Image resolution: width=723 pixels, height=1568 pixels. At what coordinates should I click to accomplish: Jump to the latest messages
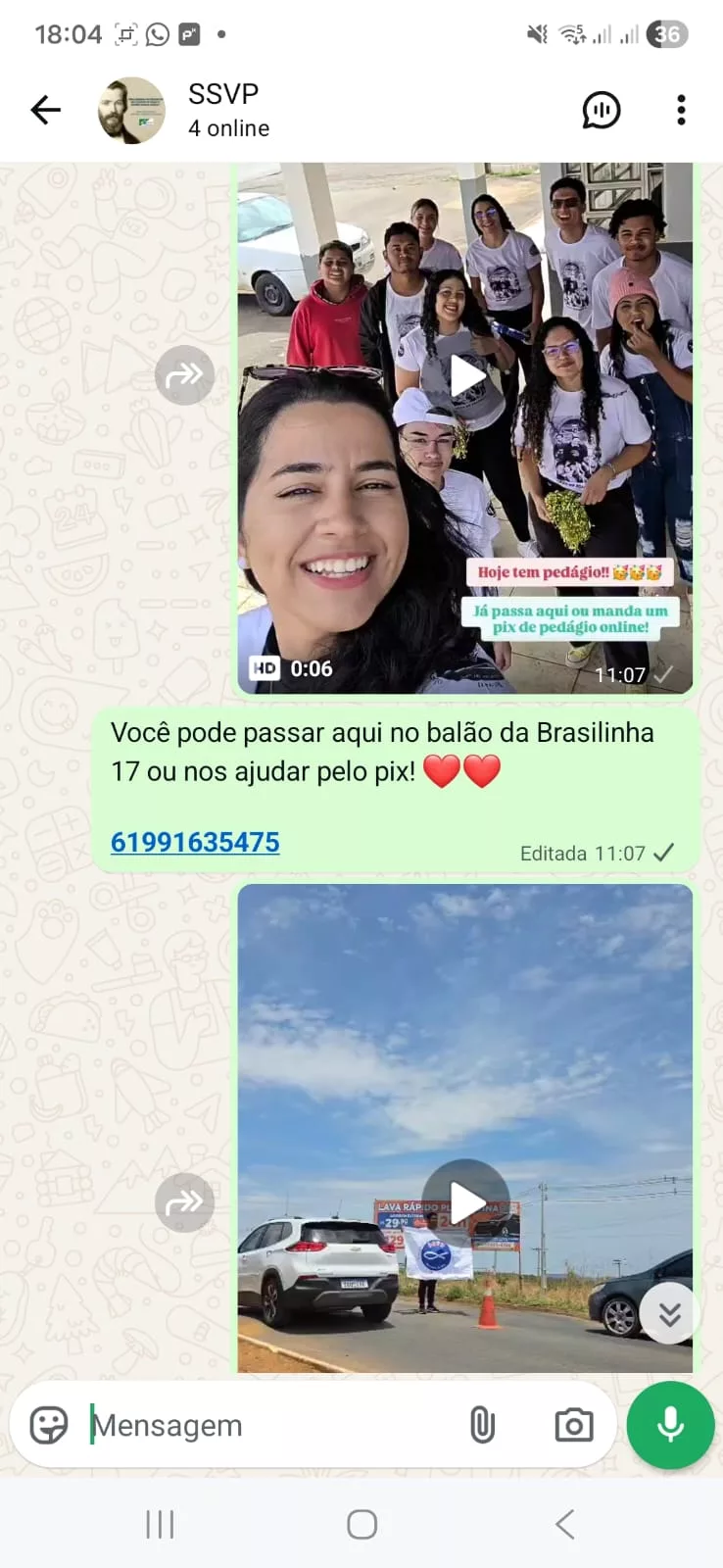tap(670, 1313)
